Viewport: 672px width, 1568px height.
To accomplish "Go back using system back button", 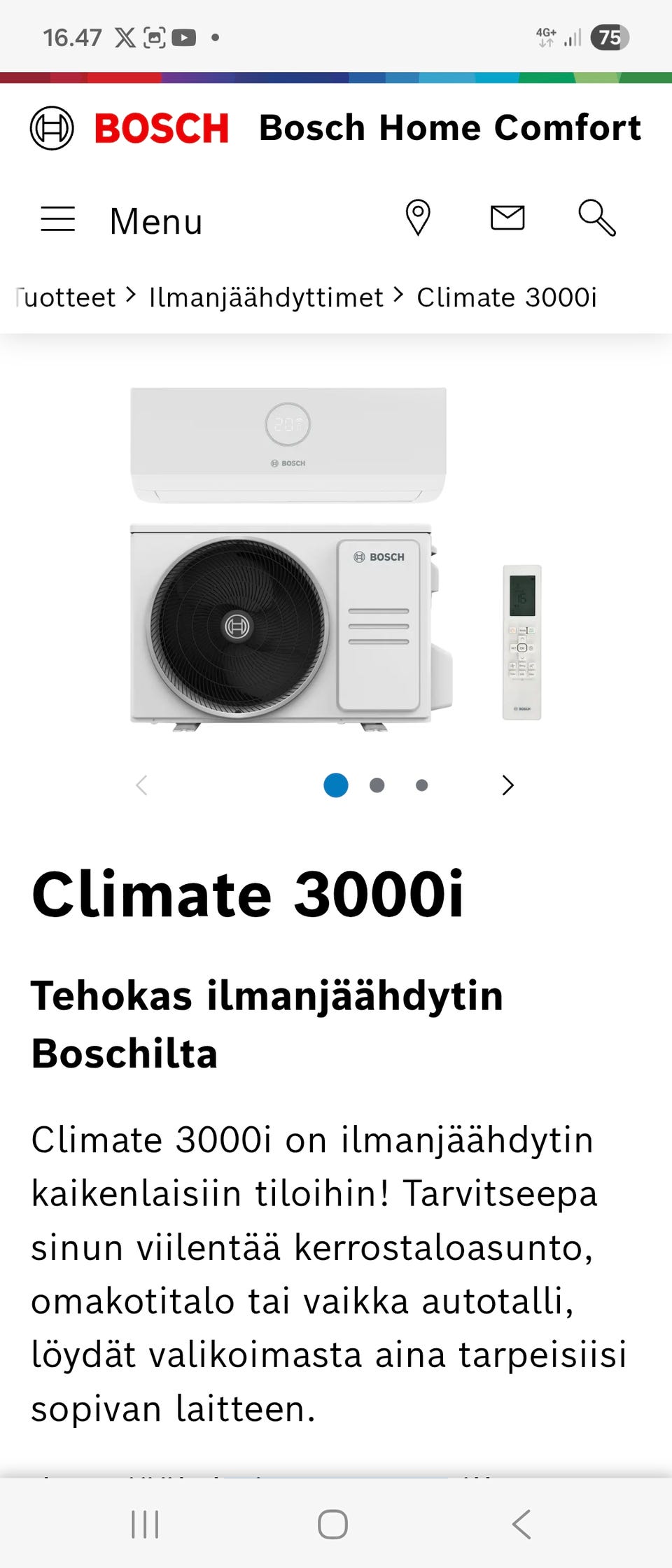I will pos(521,1524).
